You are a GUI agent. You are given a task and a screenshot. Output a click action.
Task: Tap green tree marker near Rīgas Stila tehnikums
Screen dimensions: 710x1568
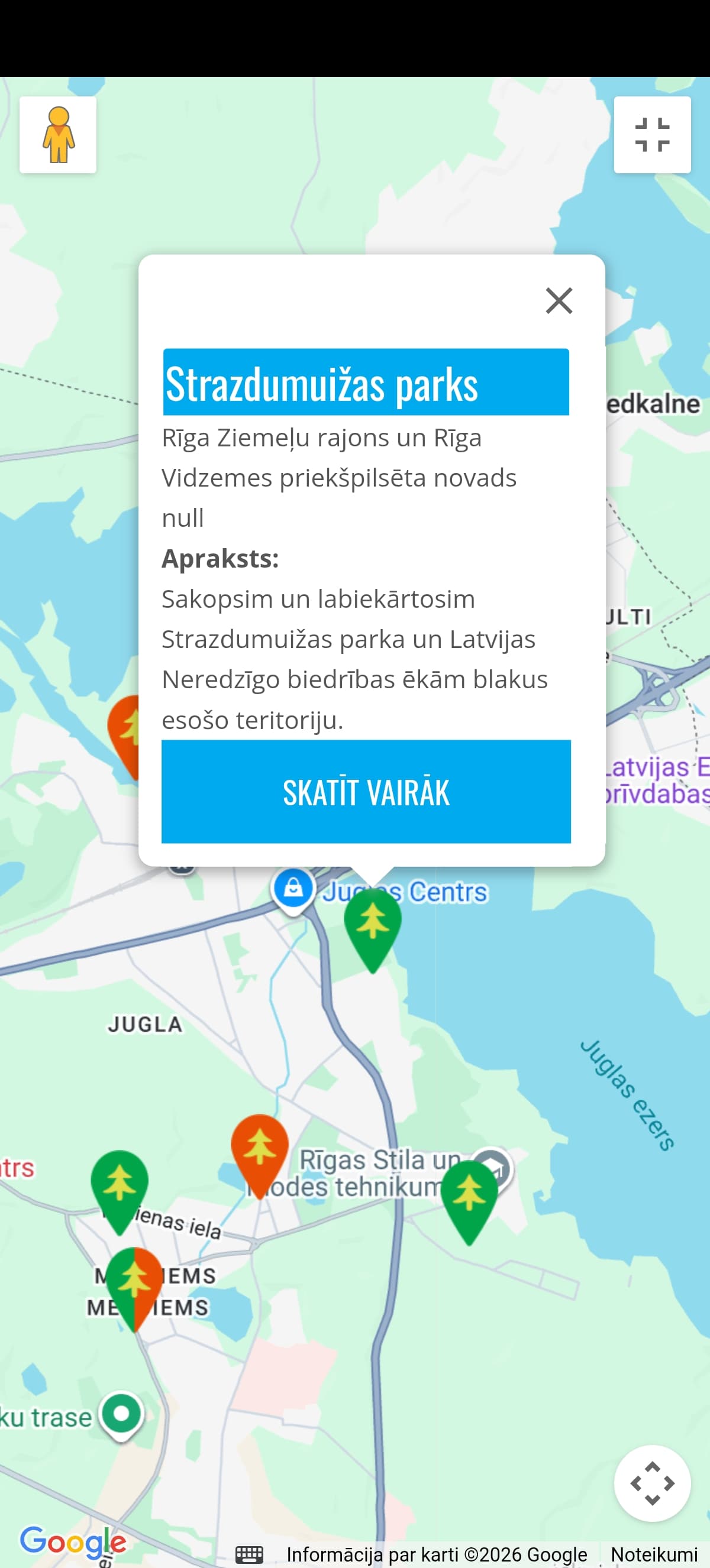(469, 1196)
